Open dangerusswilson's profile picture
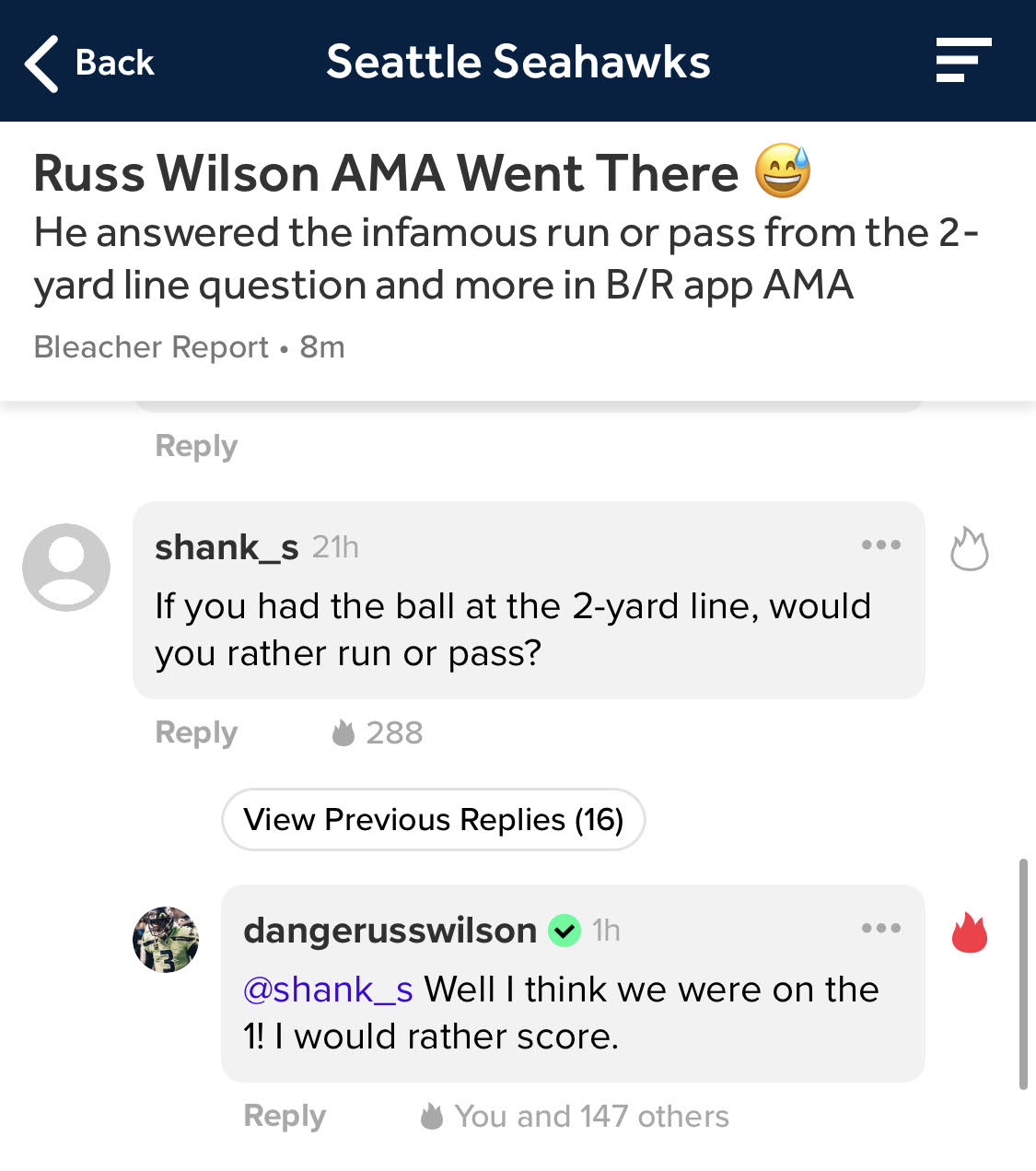This screenshot has width=1036, height=1171. pyautogui.click(x=167, y=939)
